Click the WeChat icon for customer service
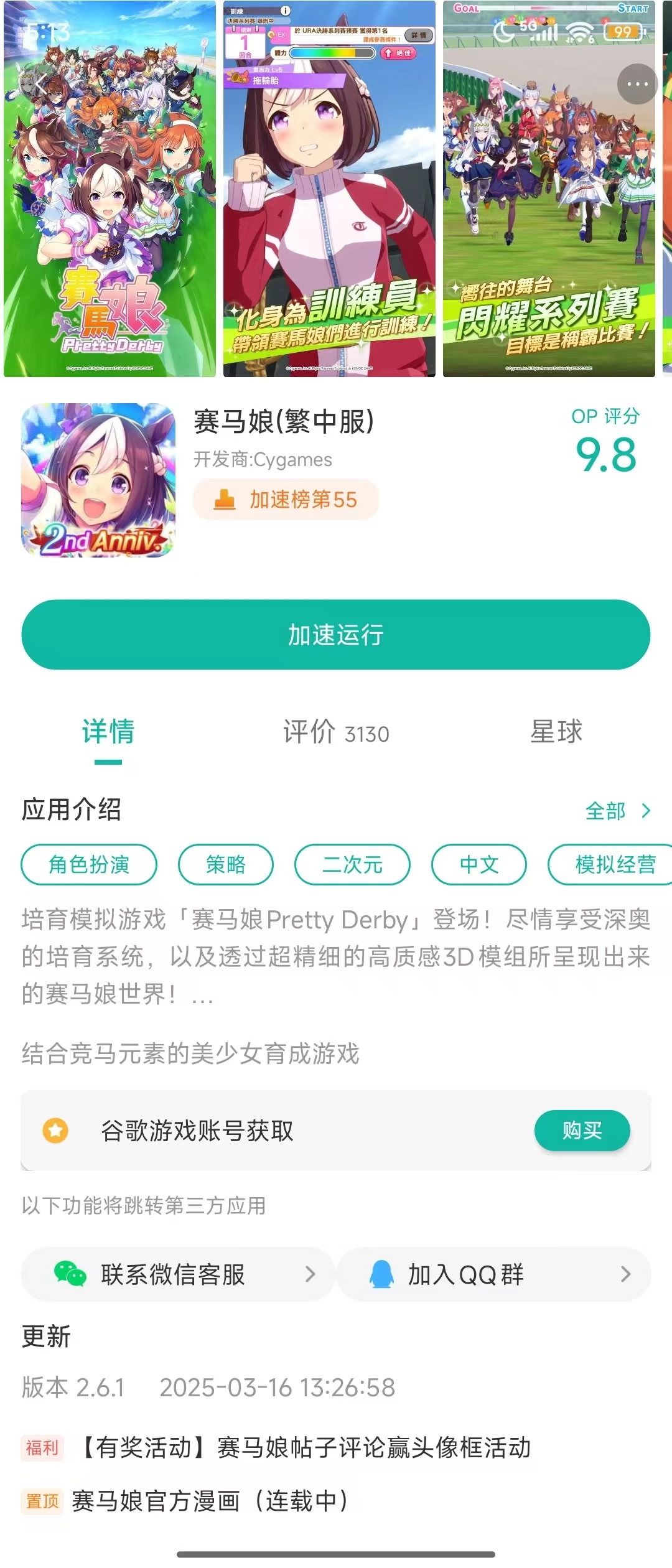672x1568 pixels. point(70,1274)
